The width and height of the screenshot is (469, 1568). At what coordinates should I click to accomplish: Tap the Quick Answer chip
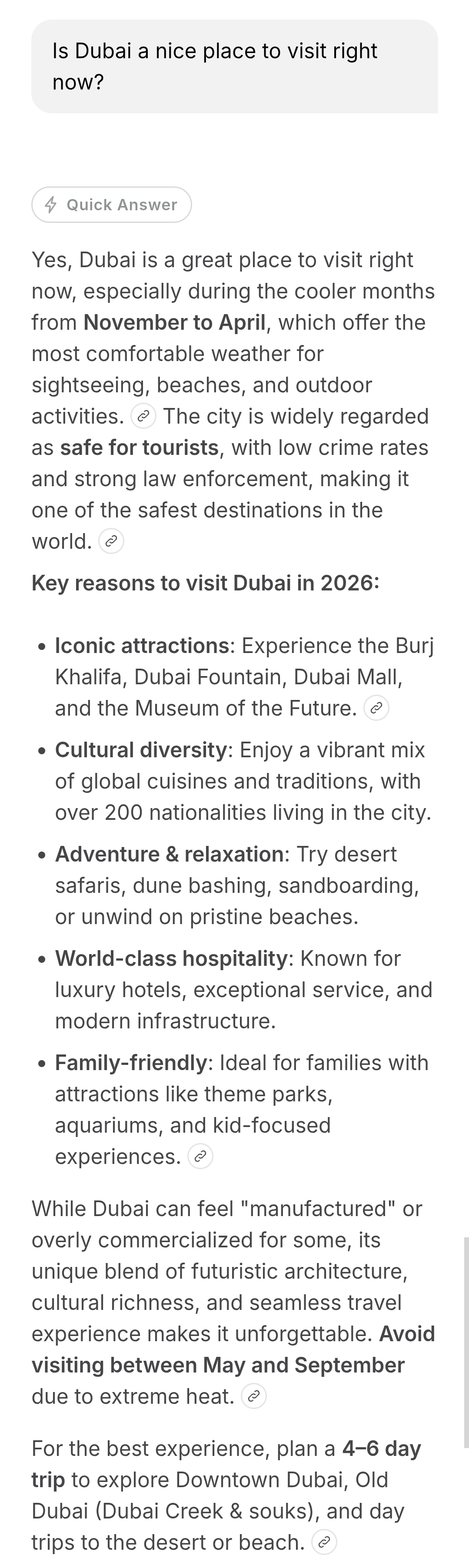pos(111,205)
